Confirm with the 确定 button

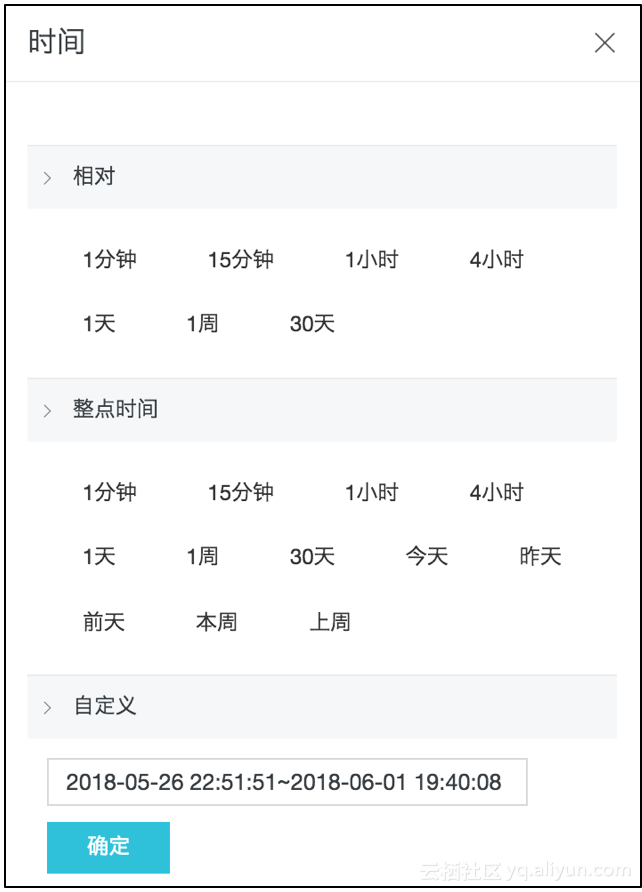(108, 847)
